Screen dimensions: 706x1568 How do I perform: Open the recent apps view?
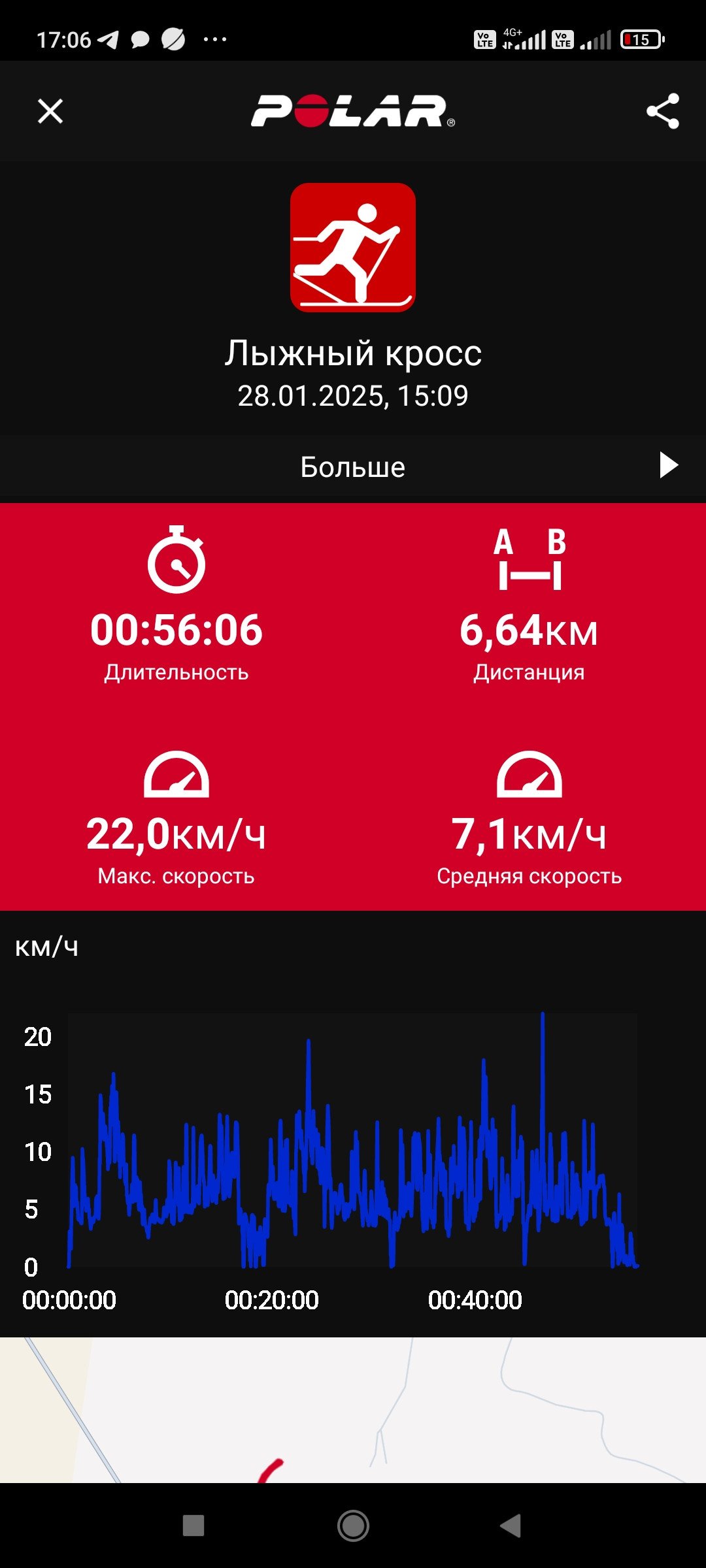[x=193, y=1526]
